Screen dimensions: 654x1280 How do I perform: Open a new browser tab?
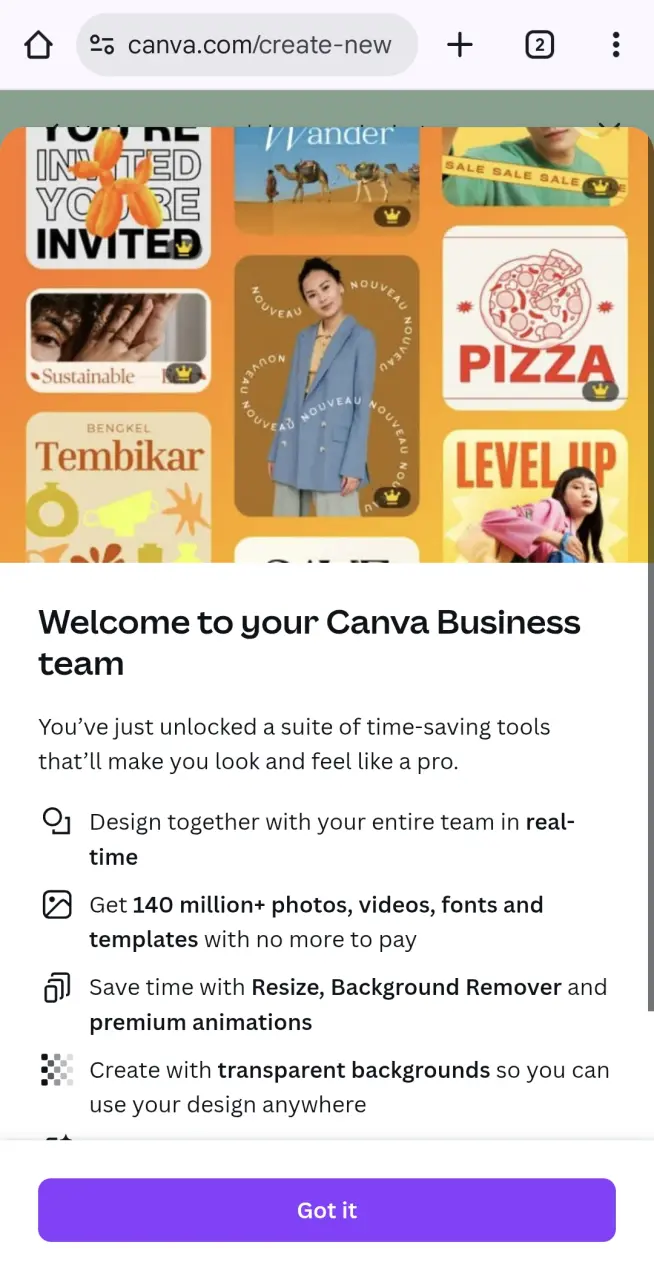click(460, 45)
